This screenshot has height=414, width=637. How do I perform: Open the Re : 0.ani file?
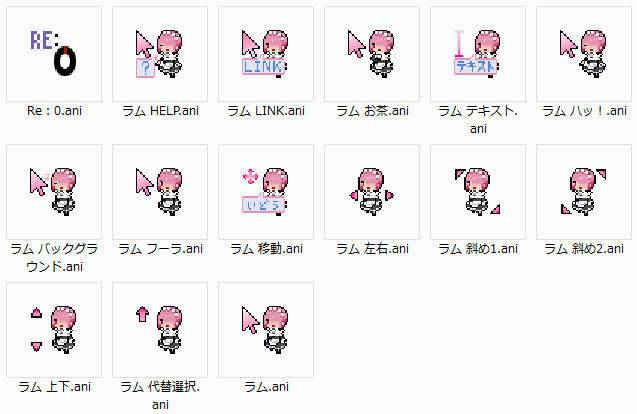click(54, 54)
